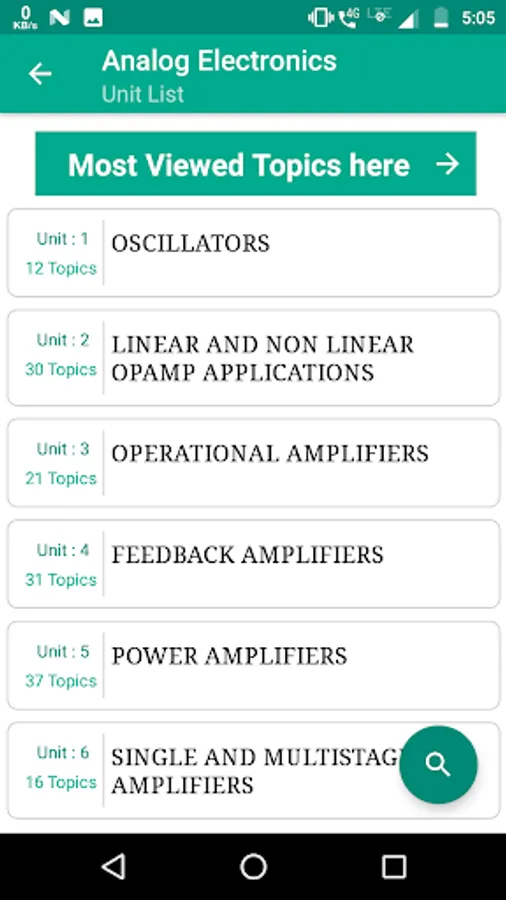
Task: Open Unit 3 Operational Amplifiers
Action: [x=254, y=463]
